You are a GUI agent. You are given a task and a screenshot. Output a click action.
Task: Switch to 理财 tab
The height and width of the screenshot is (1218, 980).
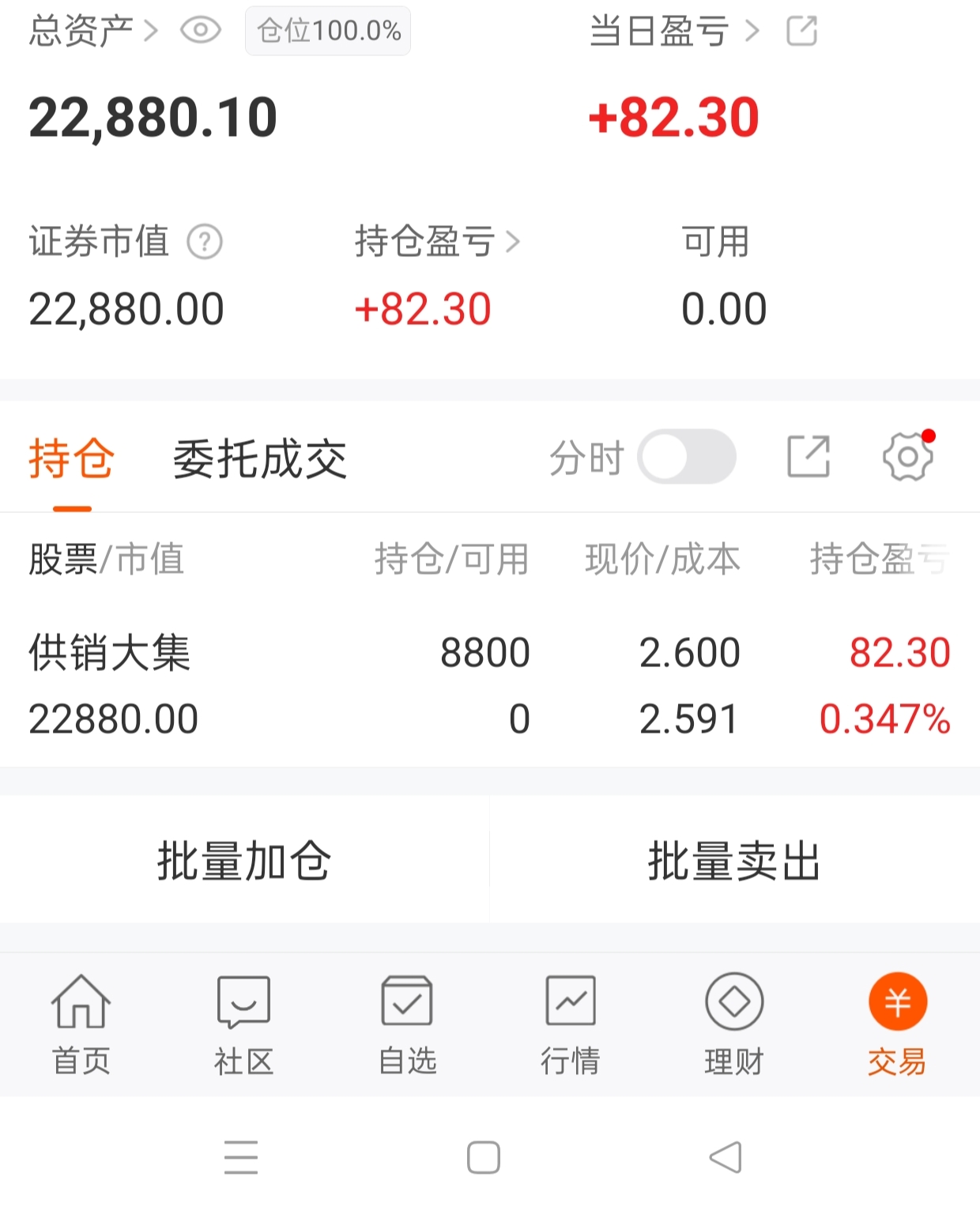pyautogui.click(x=734, y=1025)
